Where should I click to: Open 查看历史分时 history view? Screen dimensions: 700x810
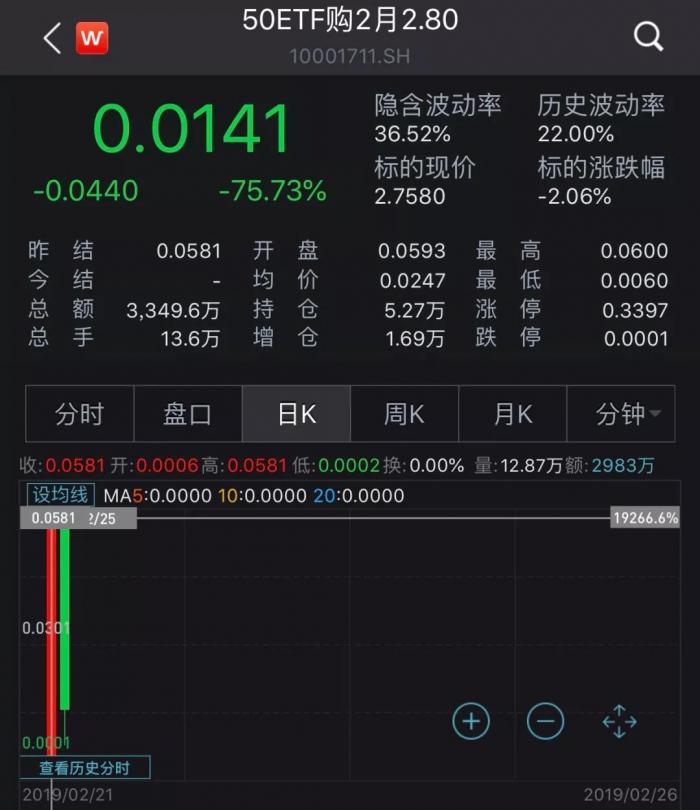(85, 768)
